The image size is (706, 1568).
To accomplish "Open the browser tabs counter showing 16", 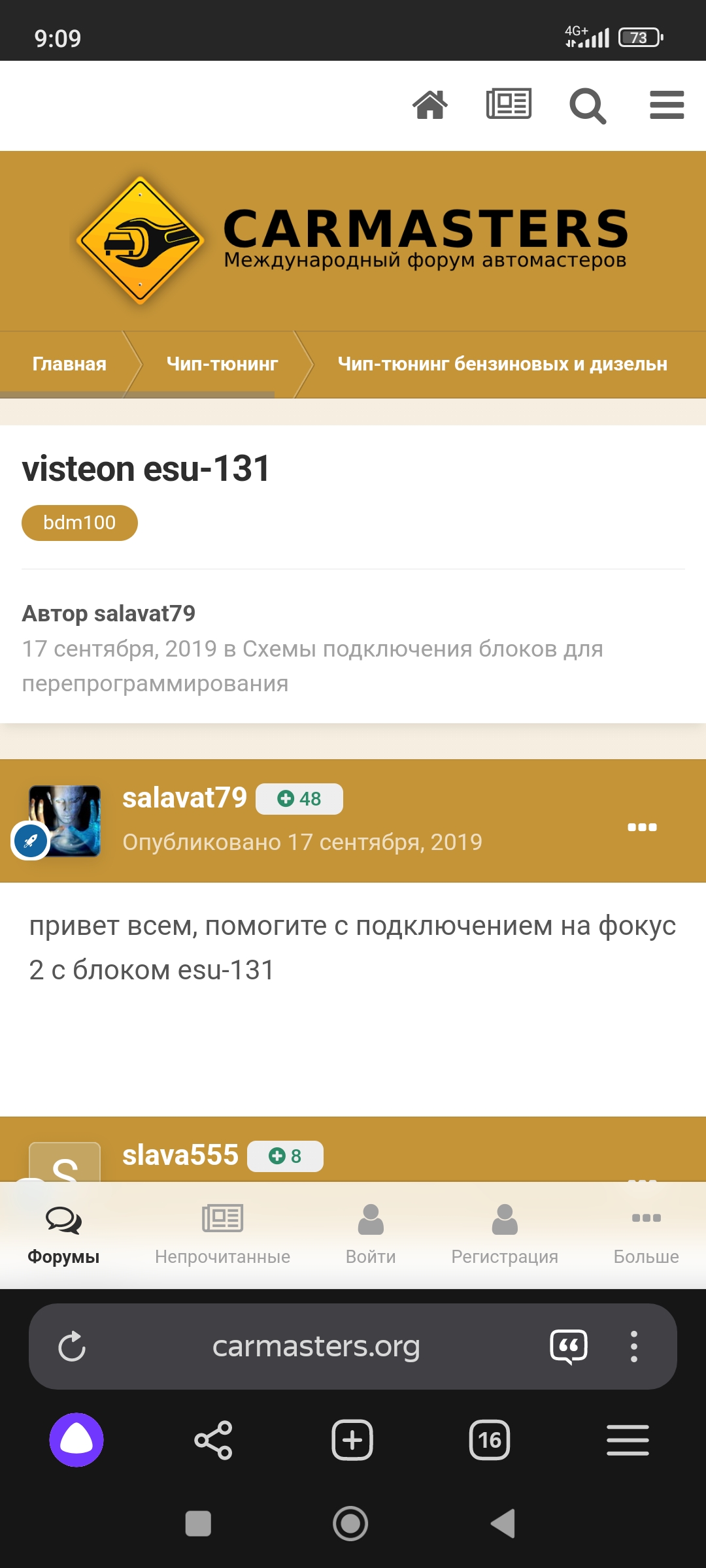I will coord(489,1440).
